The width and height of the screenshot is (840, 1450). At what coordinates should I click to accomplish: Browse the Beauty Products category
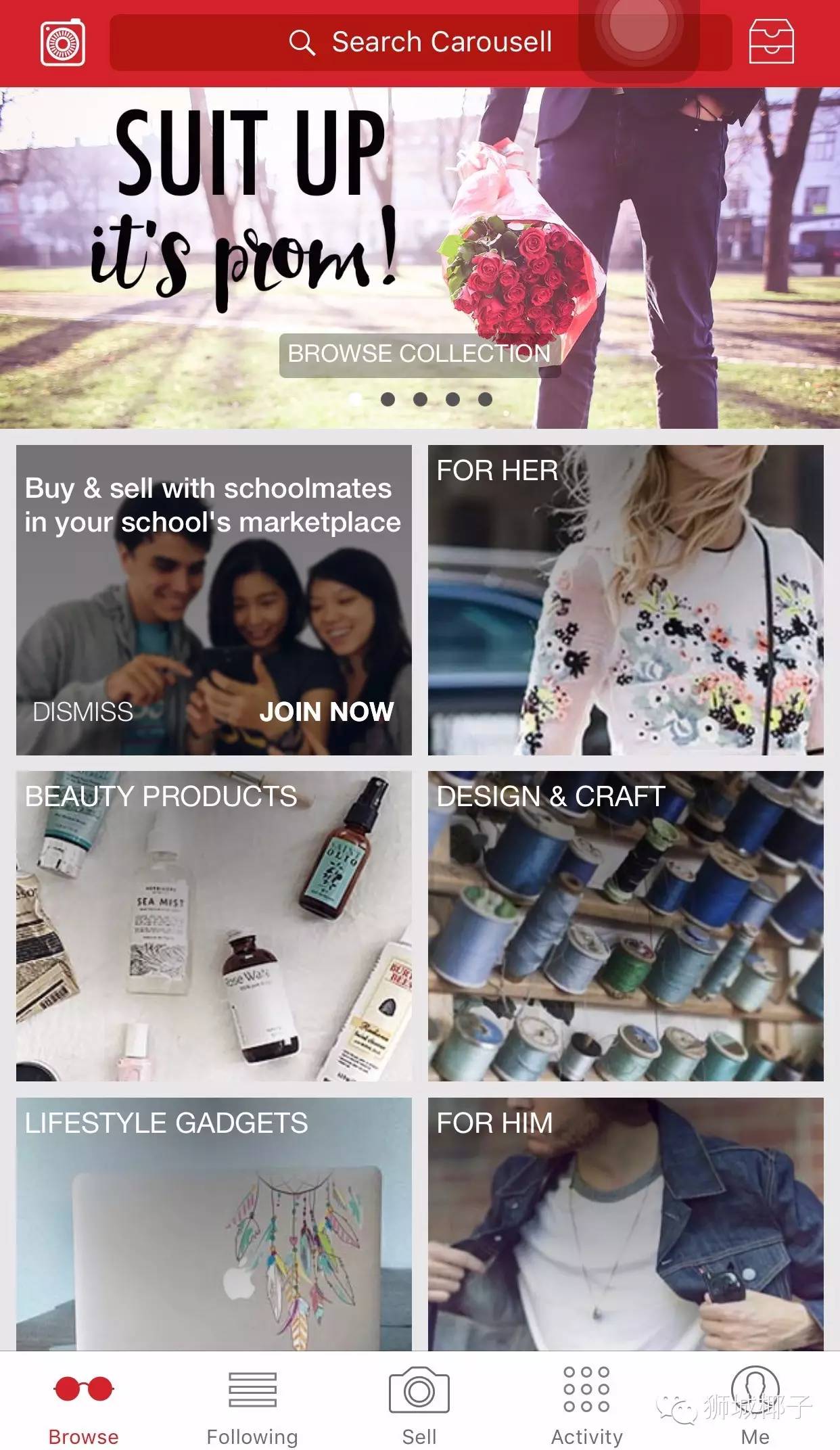tap(214, 926)
